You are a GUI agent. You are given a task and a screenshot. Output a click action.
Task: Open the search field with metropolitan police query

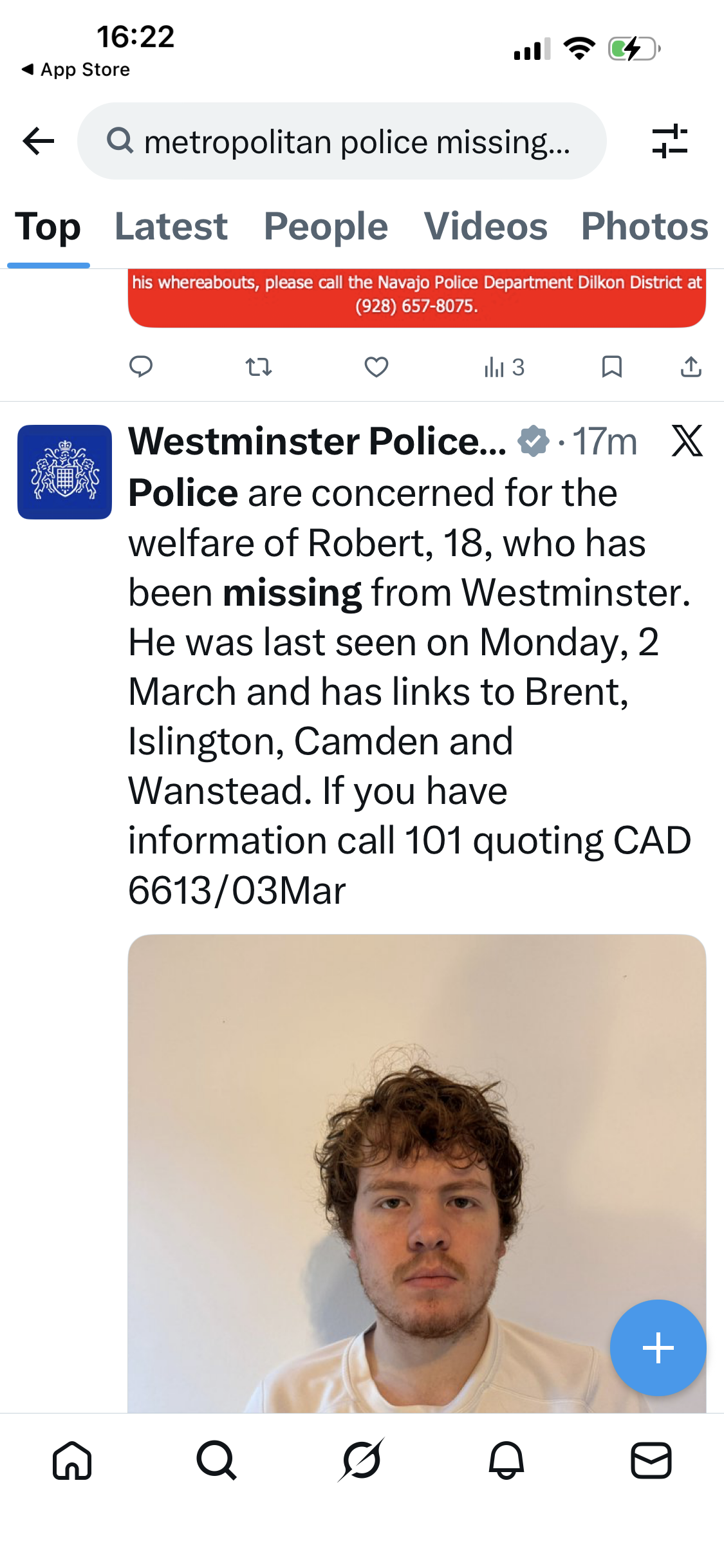341,141
